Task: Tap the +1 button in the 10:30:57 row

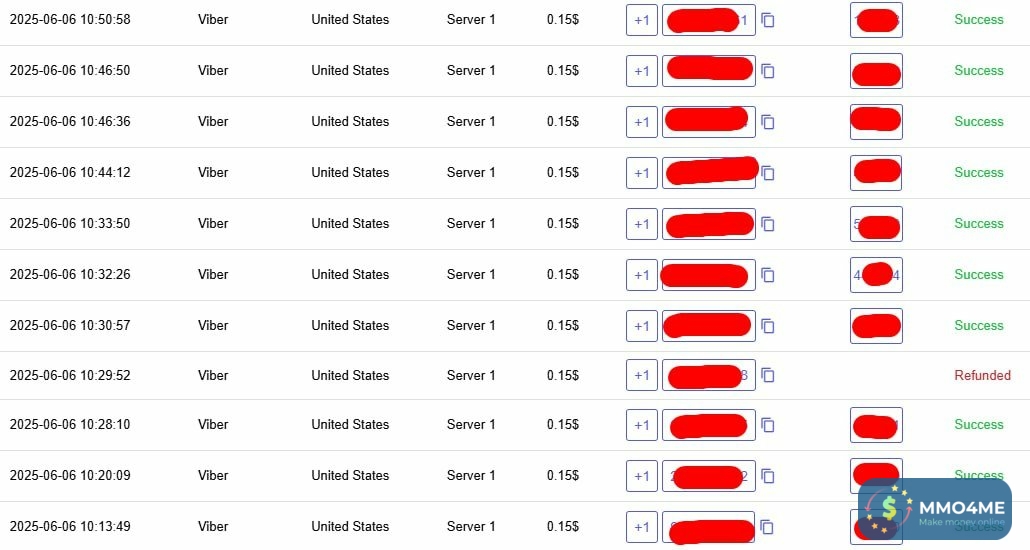Action: click(x=641, y=326)
